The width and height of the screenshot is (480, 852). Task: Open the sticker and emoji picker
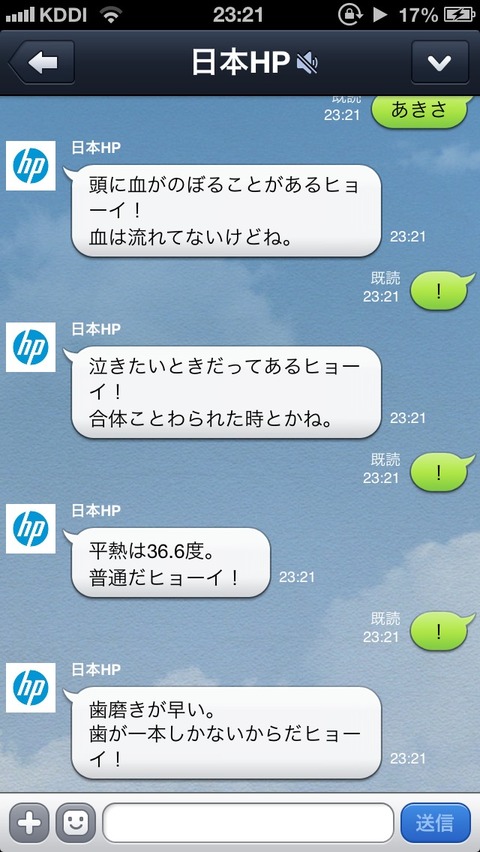pos(76,823)
